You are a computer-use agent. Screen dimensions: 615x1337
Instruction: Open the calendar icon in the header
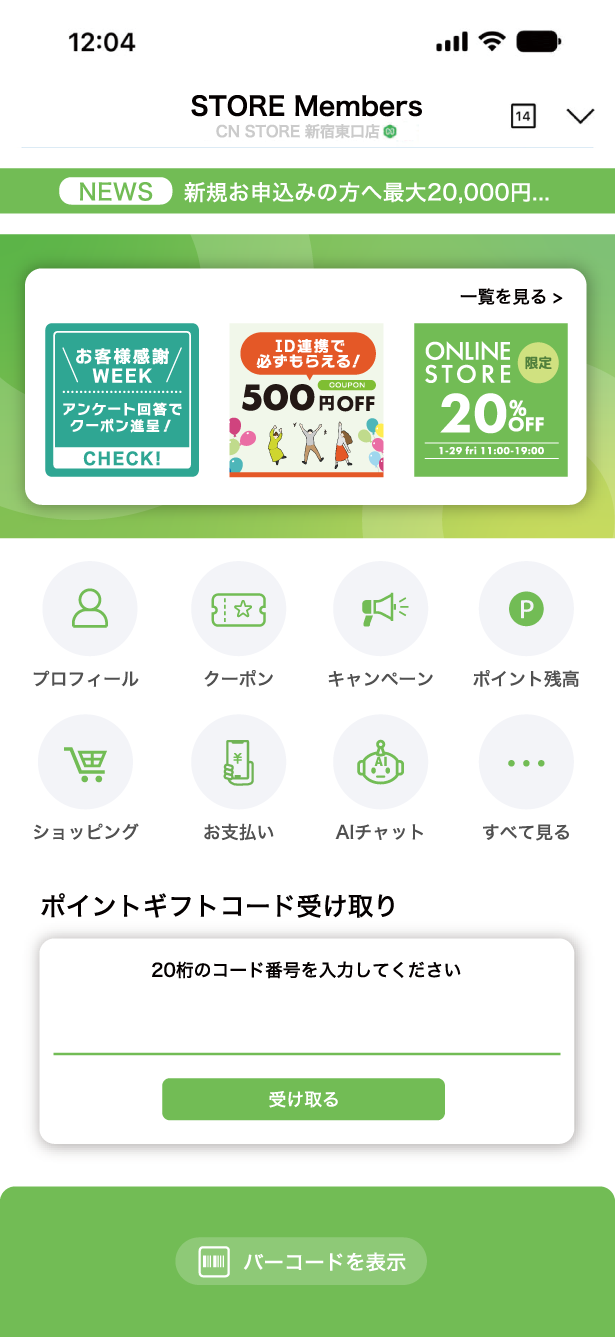[522, 116]
